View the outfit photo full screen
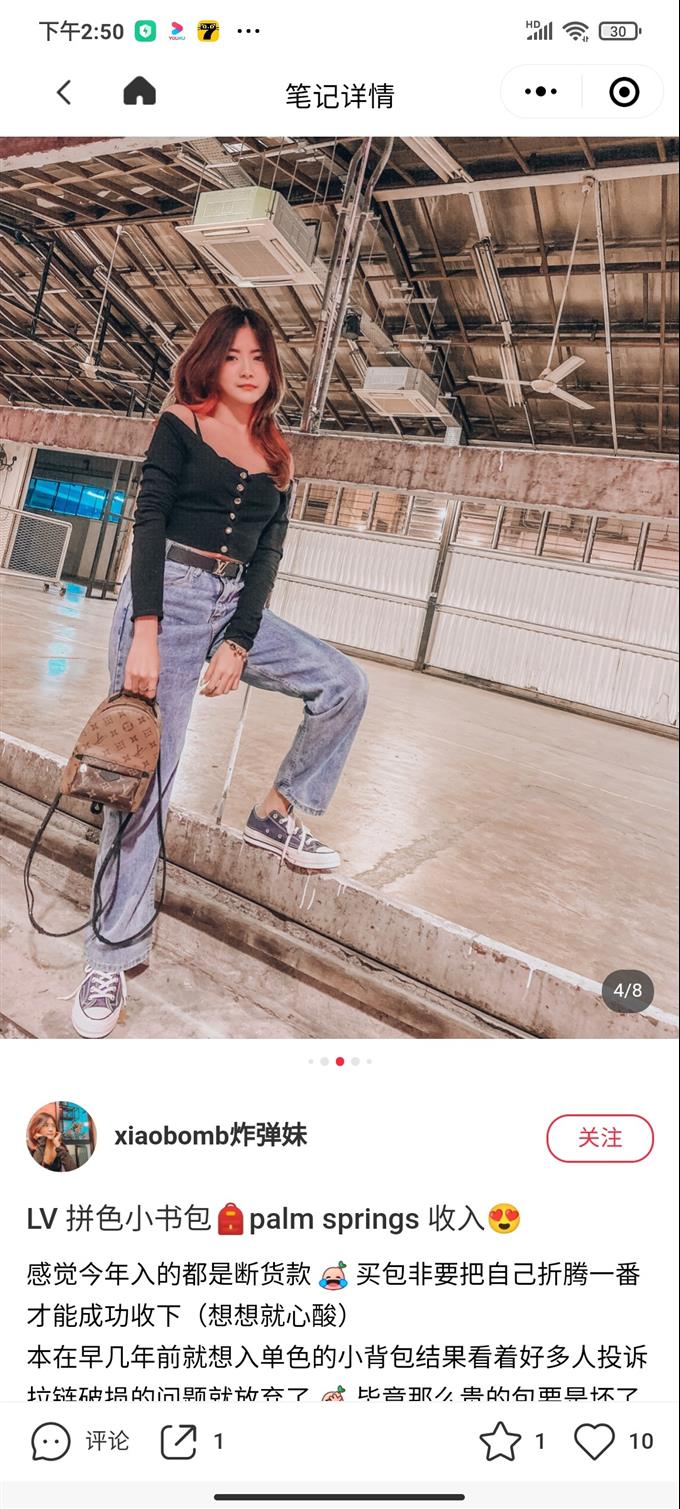 coord(340,587)
